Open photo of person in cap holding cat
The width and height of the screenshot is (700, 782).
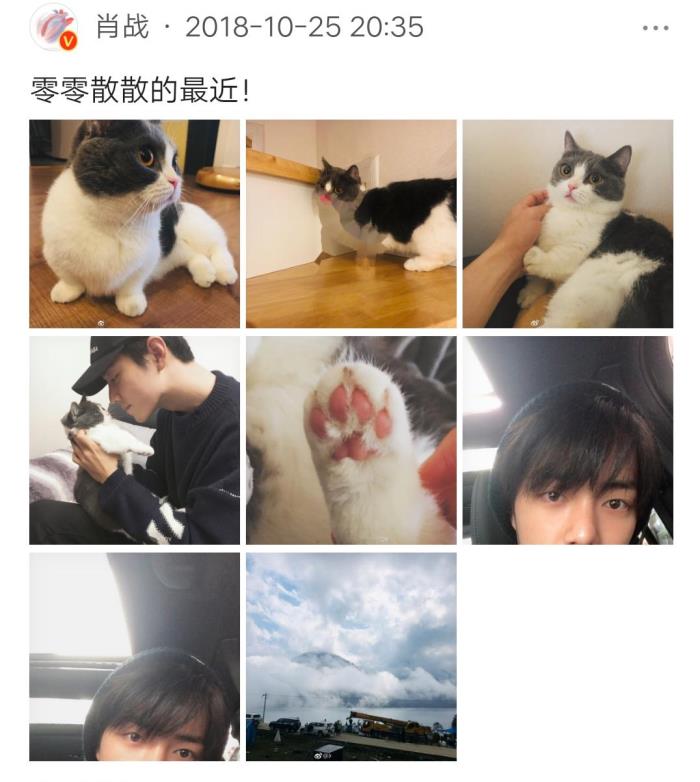tap(134, 440)
